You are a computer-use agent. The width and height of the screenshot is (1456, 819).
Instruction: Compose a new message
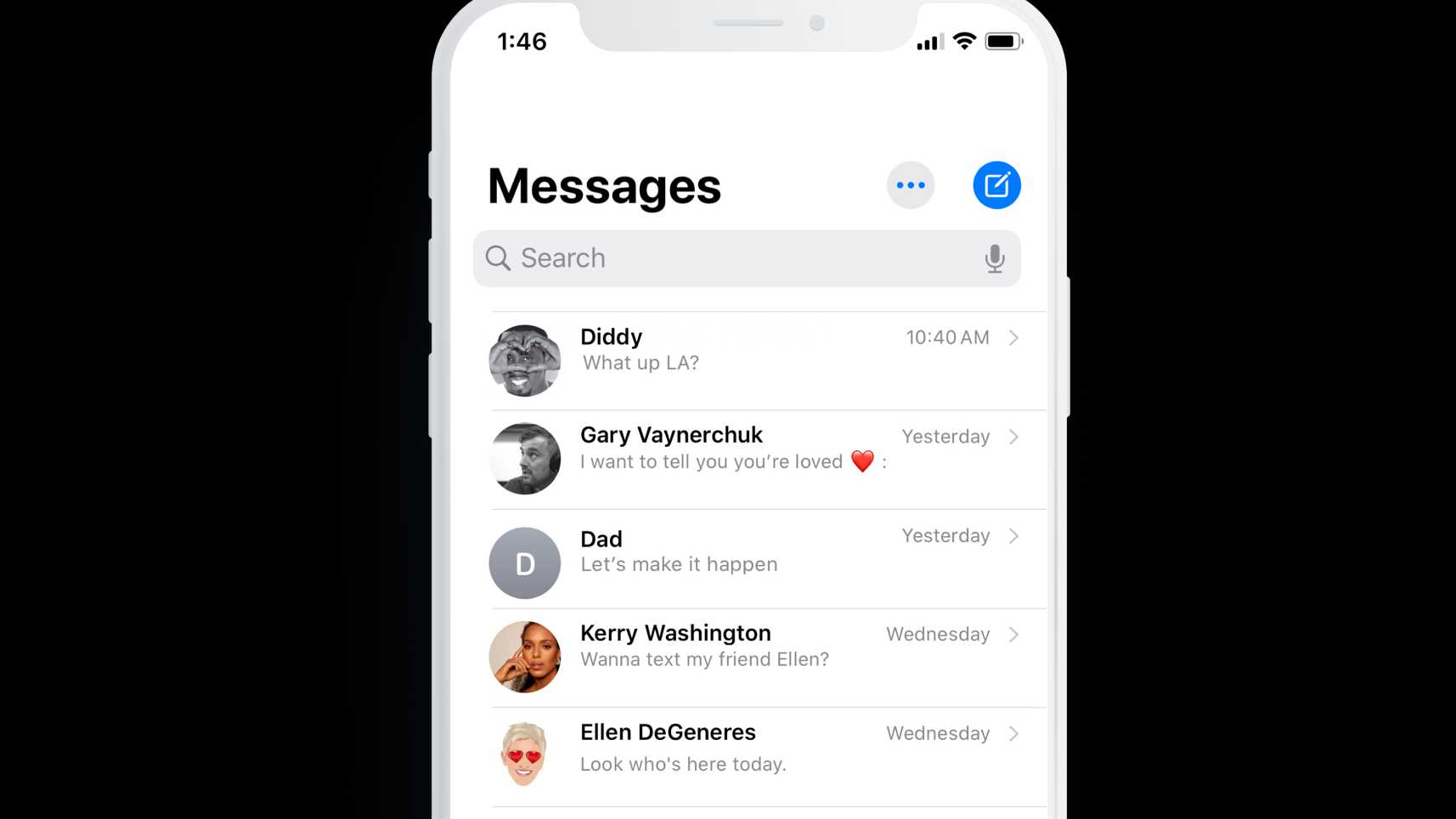[996, 185]
